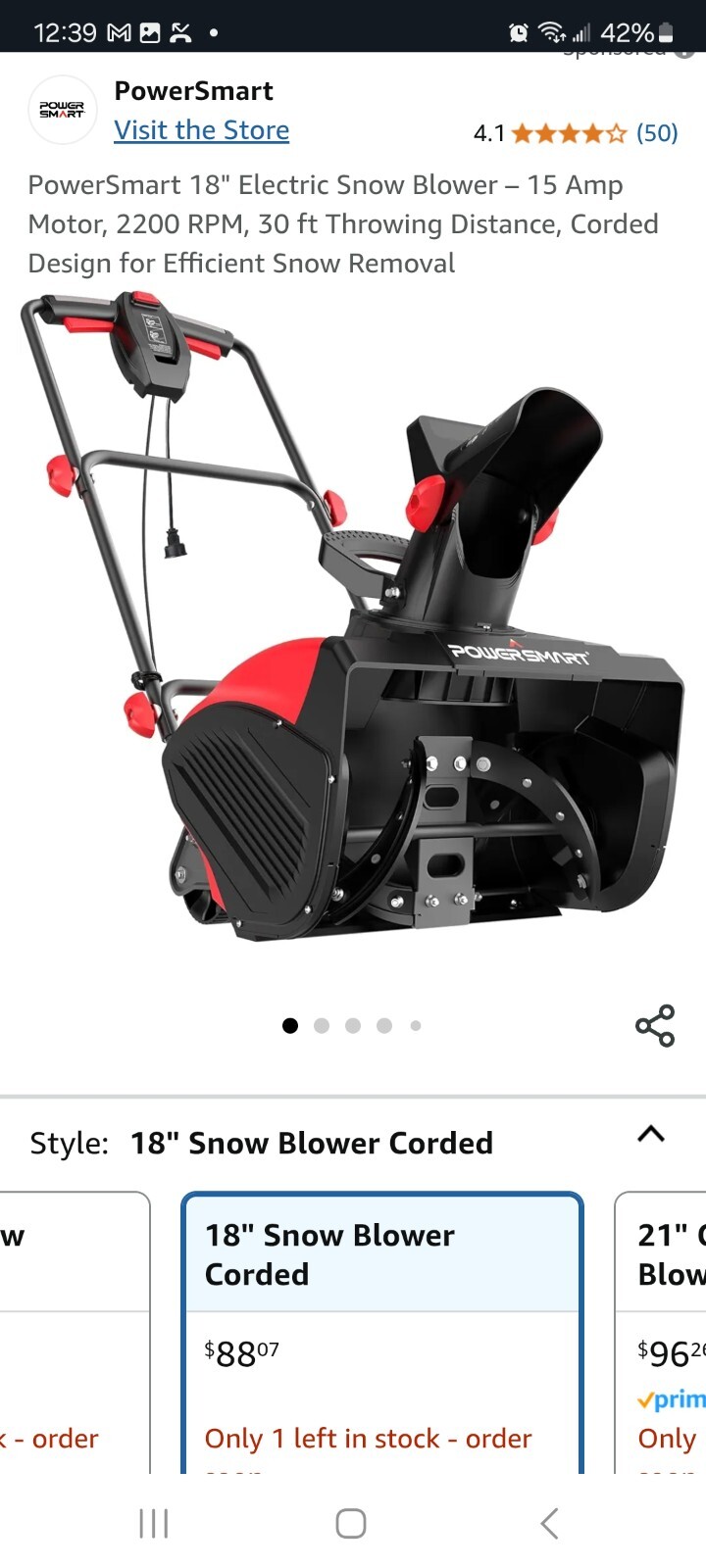This screenshot has height=1568, width=706.
Task: Tap the PowerSmart brand logo
Action: tap(62, 110)
